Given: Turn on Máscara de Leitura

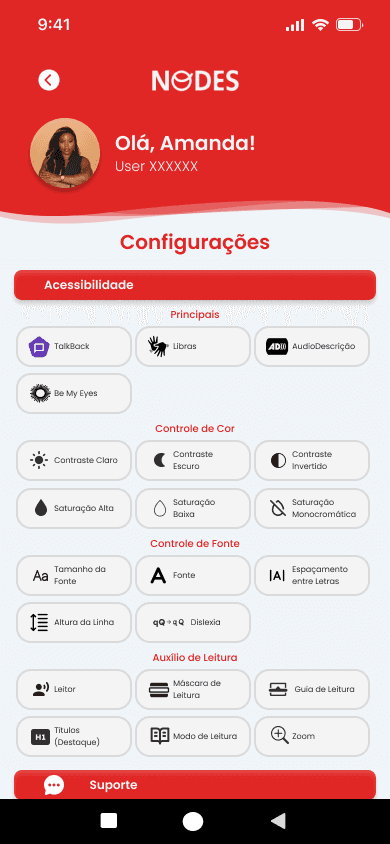Looking at the screenshot, I should [193, 690].
